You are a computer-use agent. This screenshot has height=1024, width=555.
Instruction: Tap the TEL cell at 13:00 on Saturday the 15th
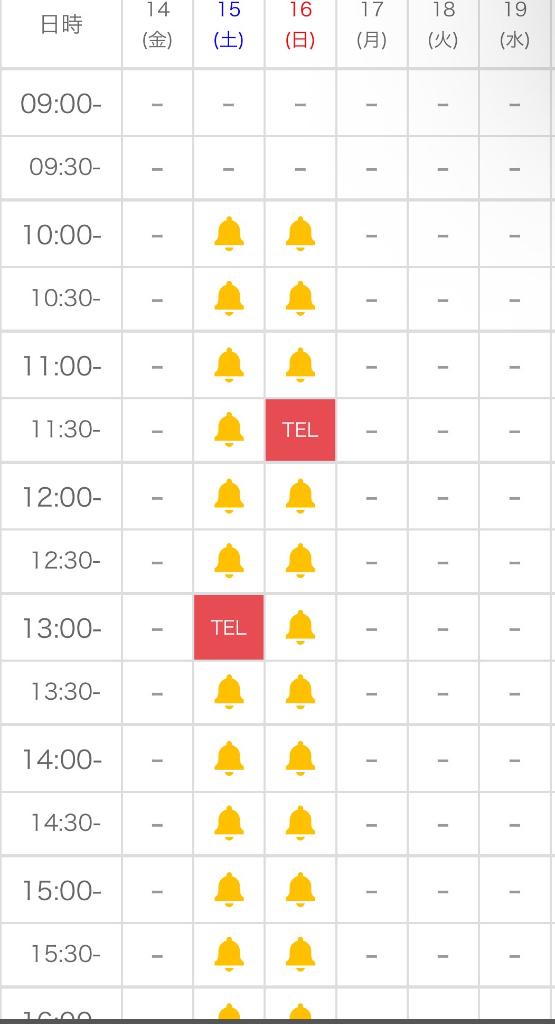coord(229,627)
